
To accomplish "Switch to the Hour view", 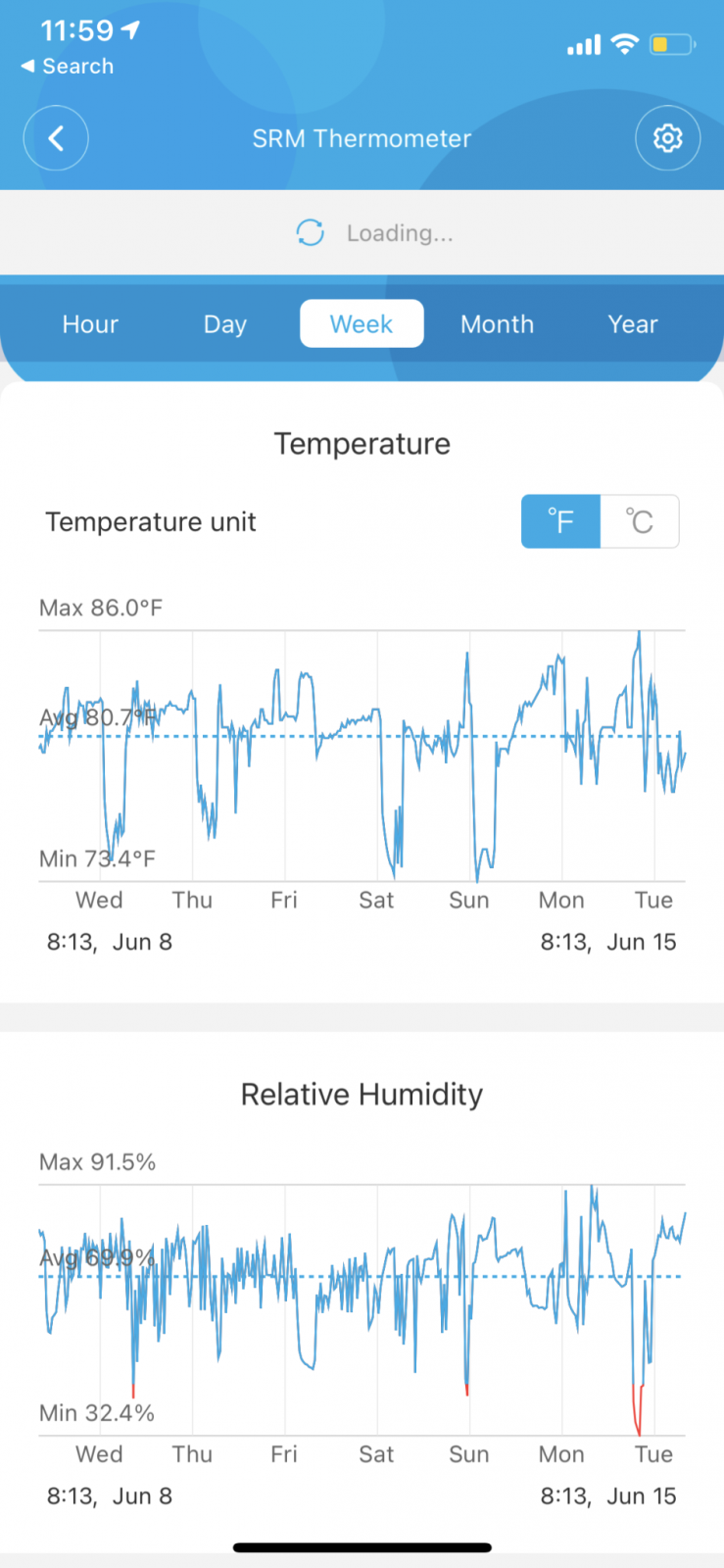I will click(90, 324).
